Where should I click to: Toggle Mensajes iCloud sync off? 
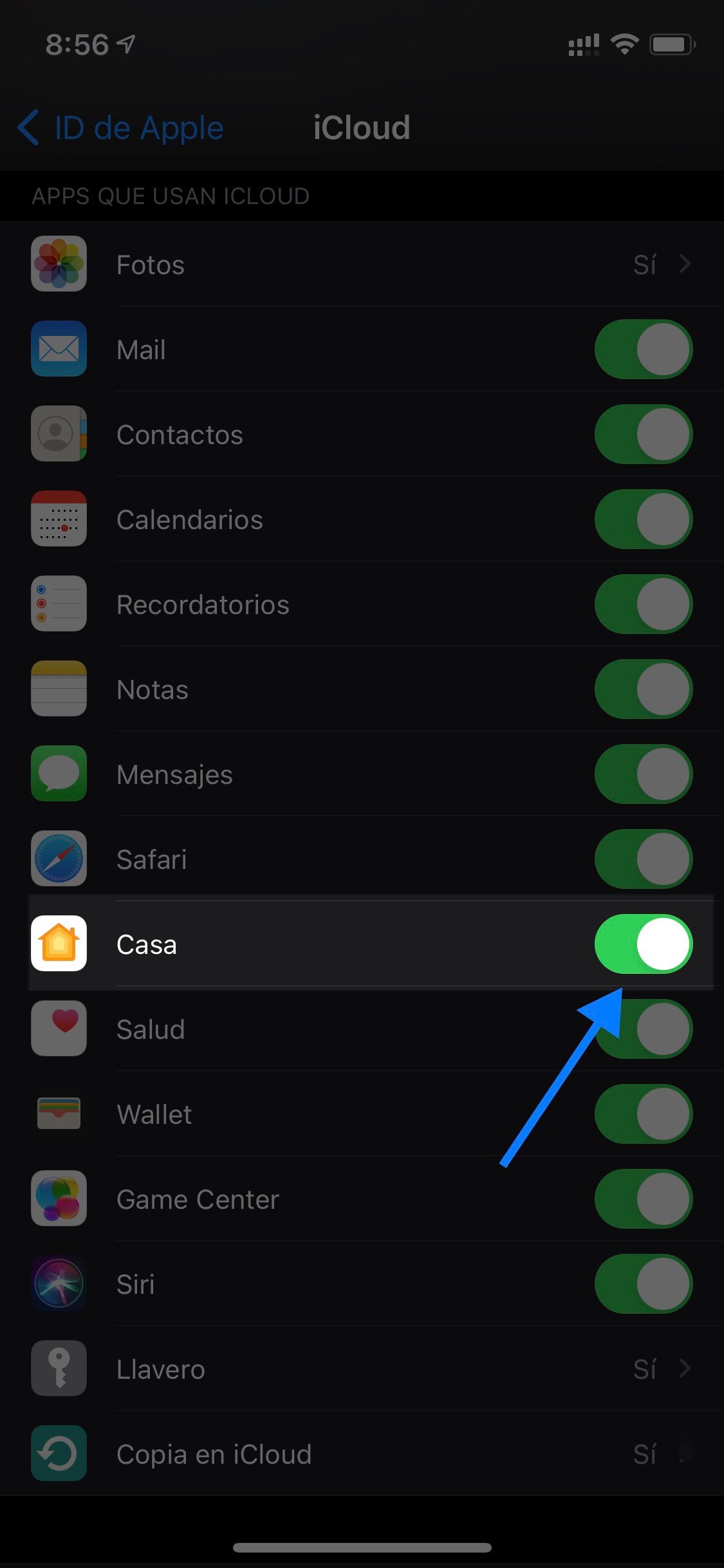click(644, 774)
